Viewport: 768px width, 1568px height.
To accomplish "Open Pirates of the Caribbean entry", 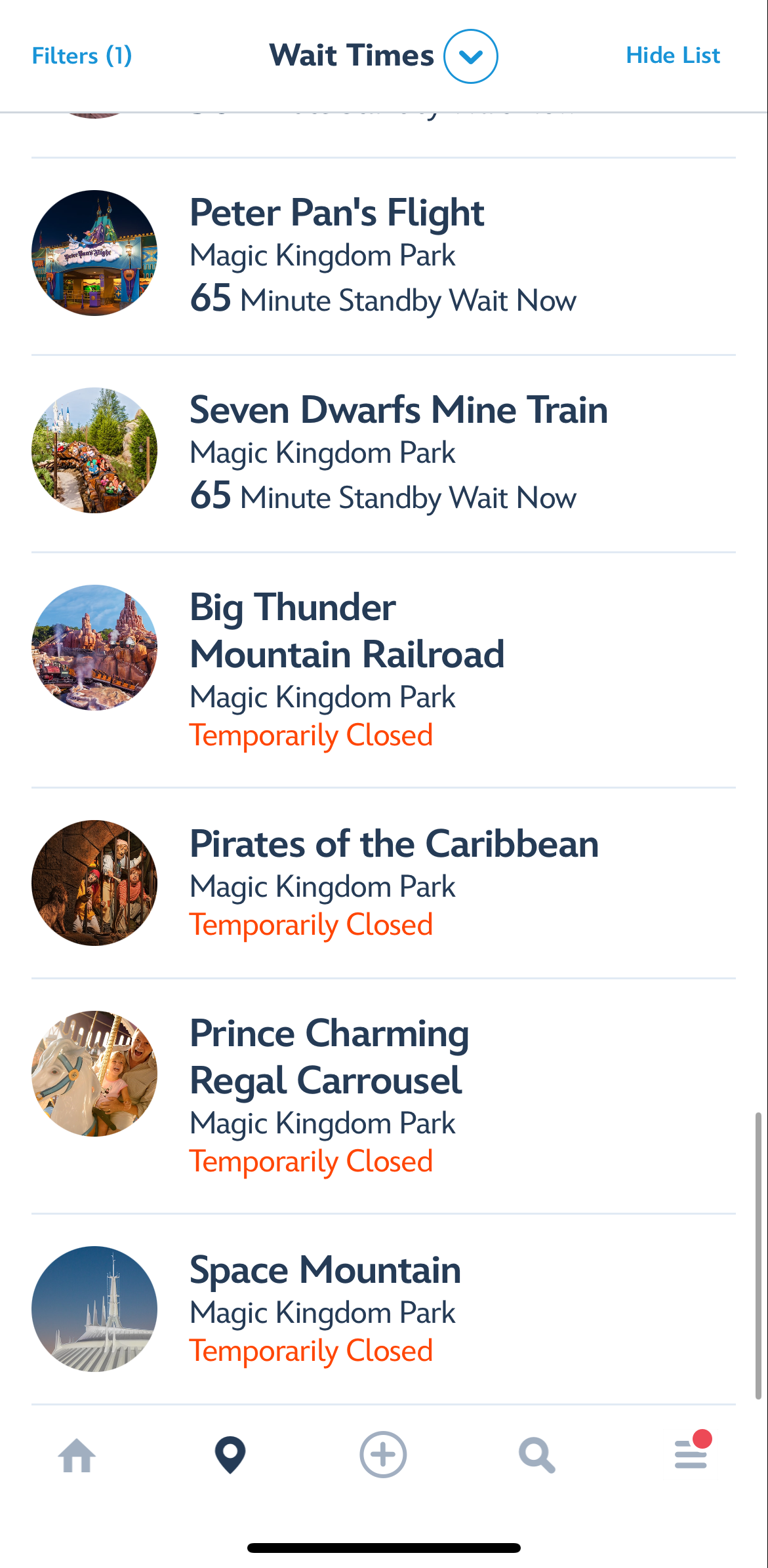I will point(394,844).
